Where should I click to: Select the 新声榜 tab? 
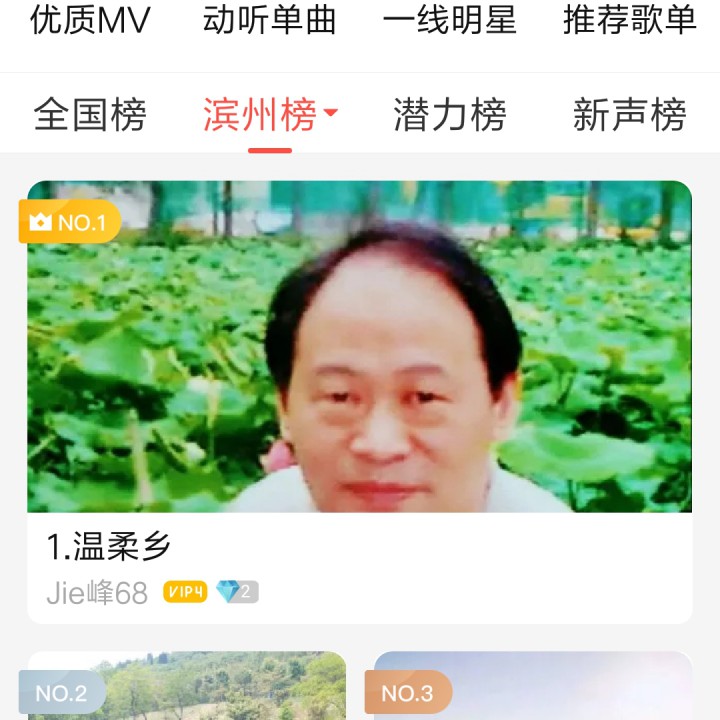(629, 115)
